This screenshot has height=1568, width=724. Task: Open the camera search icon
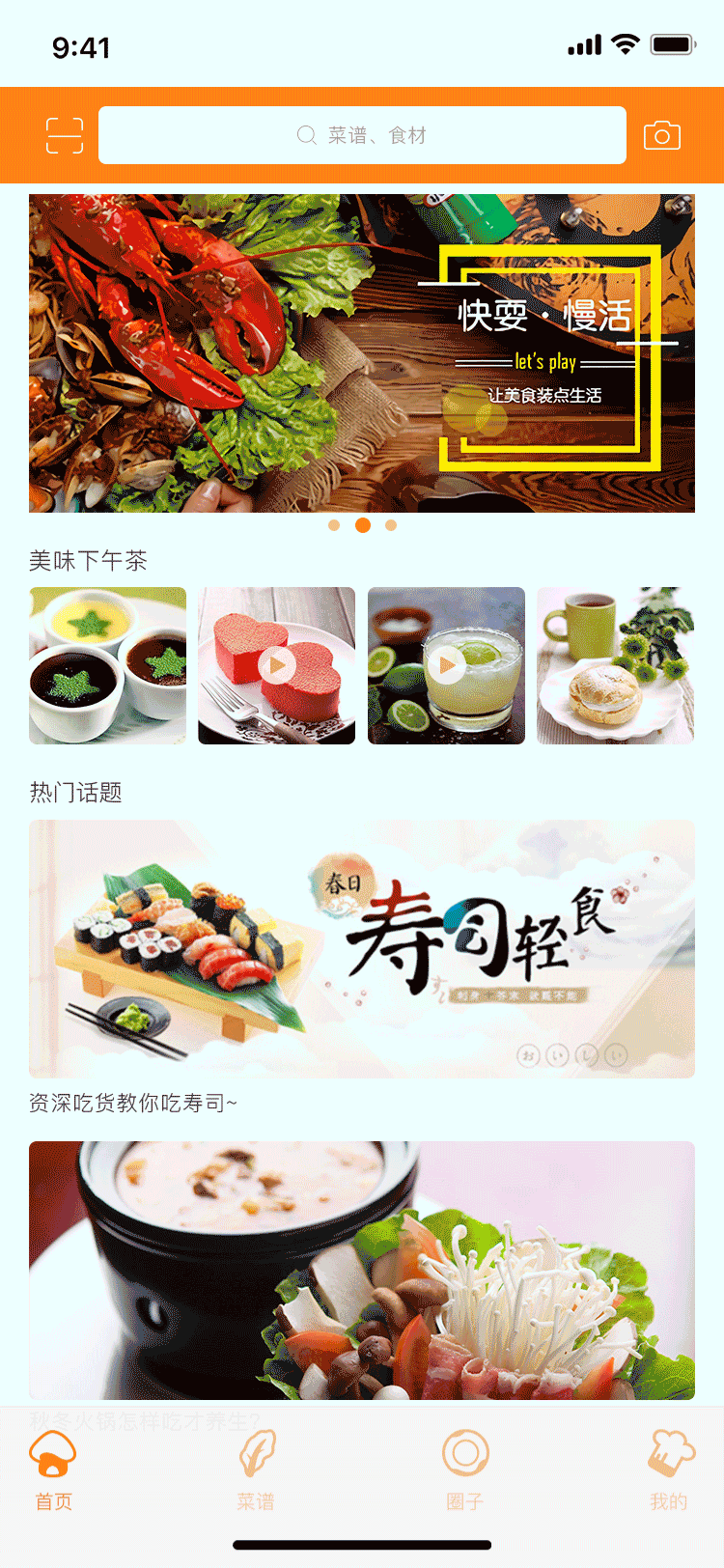click(663, 135)
